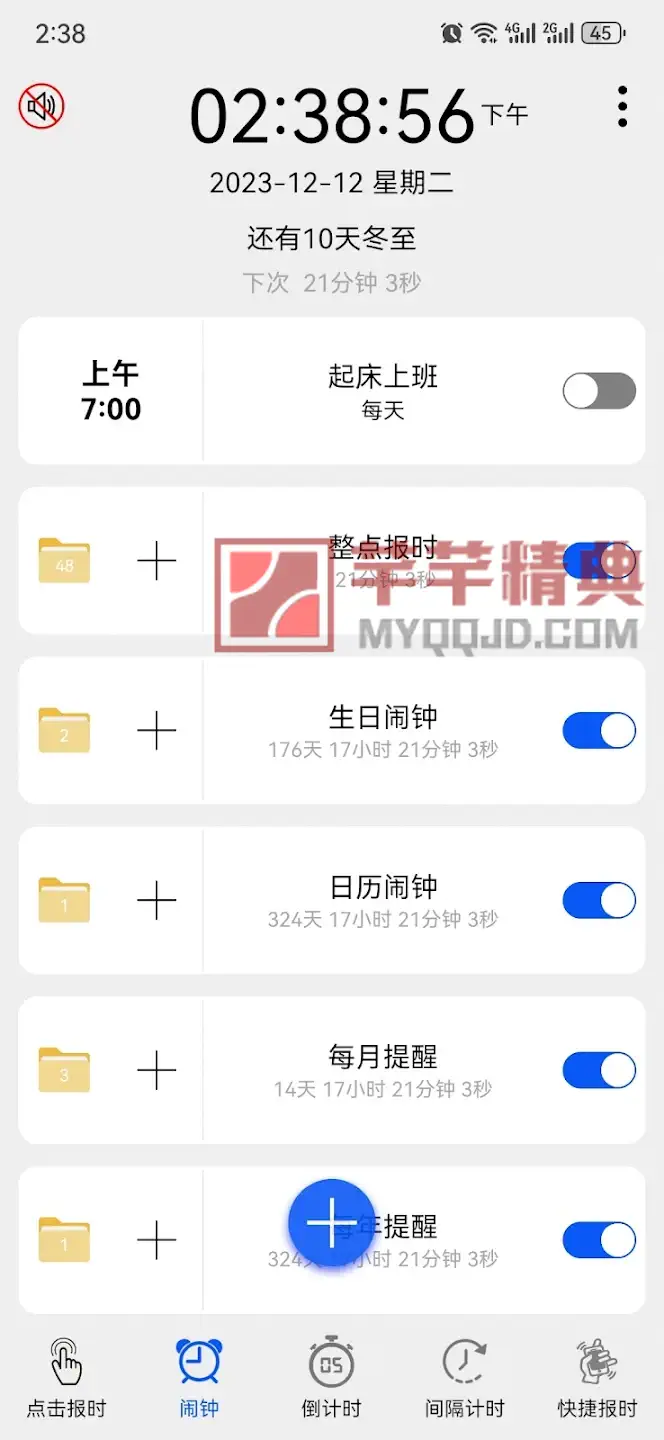Screen dimensions: 664x1440
Task: Open the 整点报时 folder icon
Action: click(64, 561)
